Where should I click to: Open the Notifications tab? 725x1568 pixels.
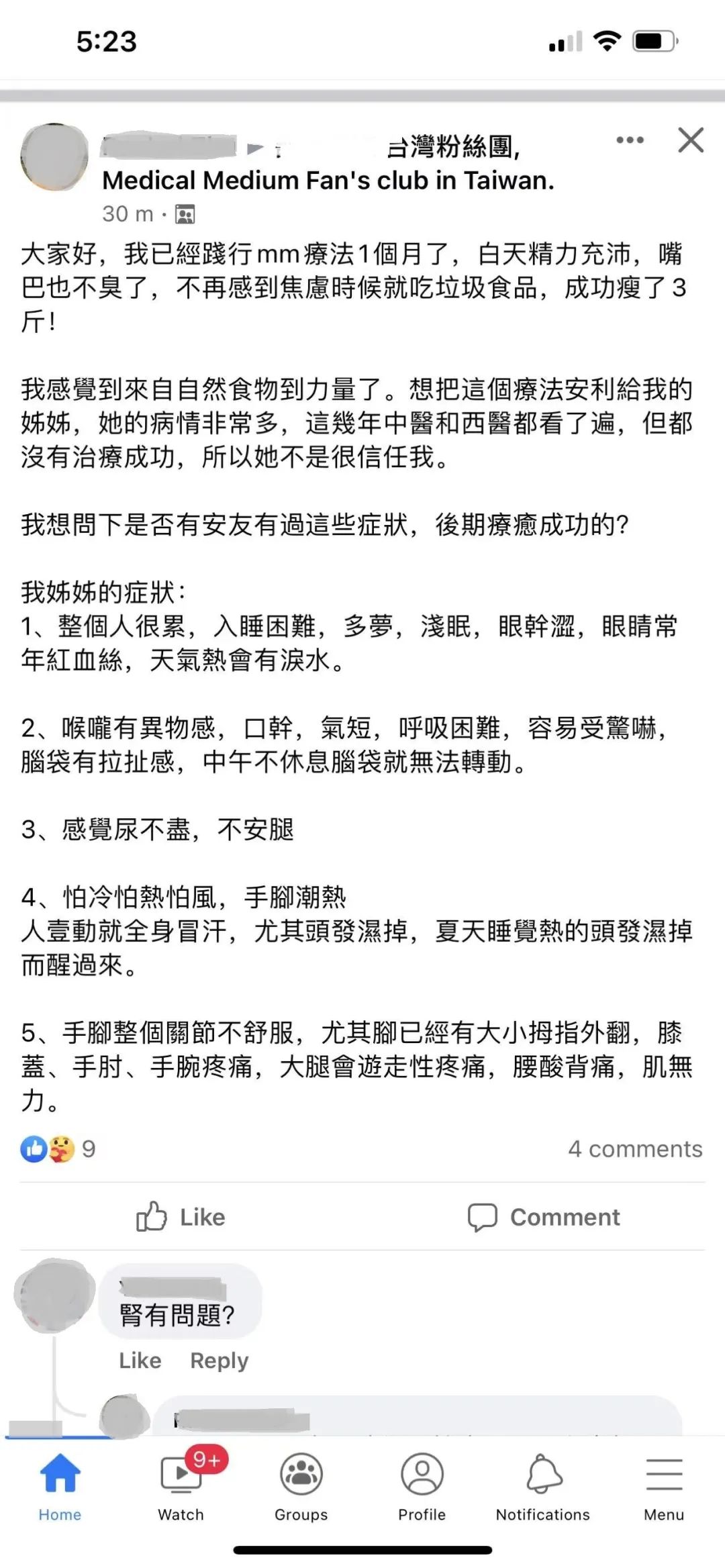coord(543,1486)
